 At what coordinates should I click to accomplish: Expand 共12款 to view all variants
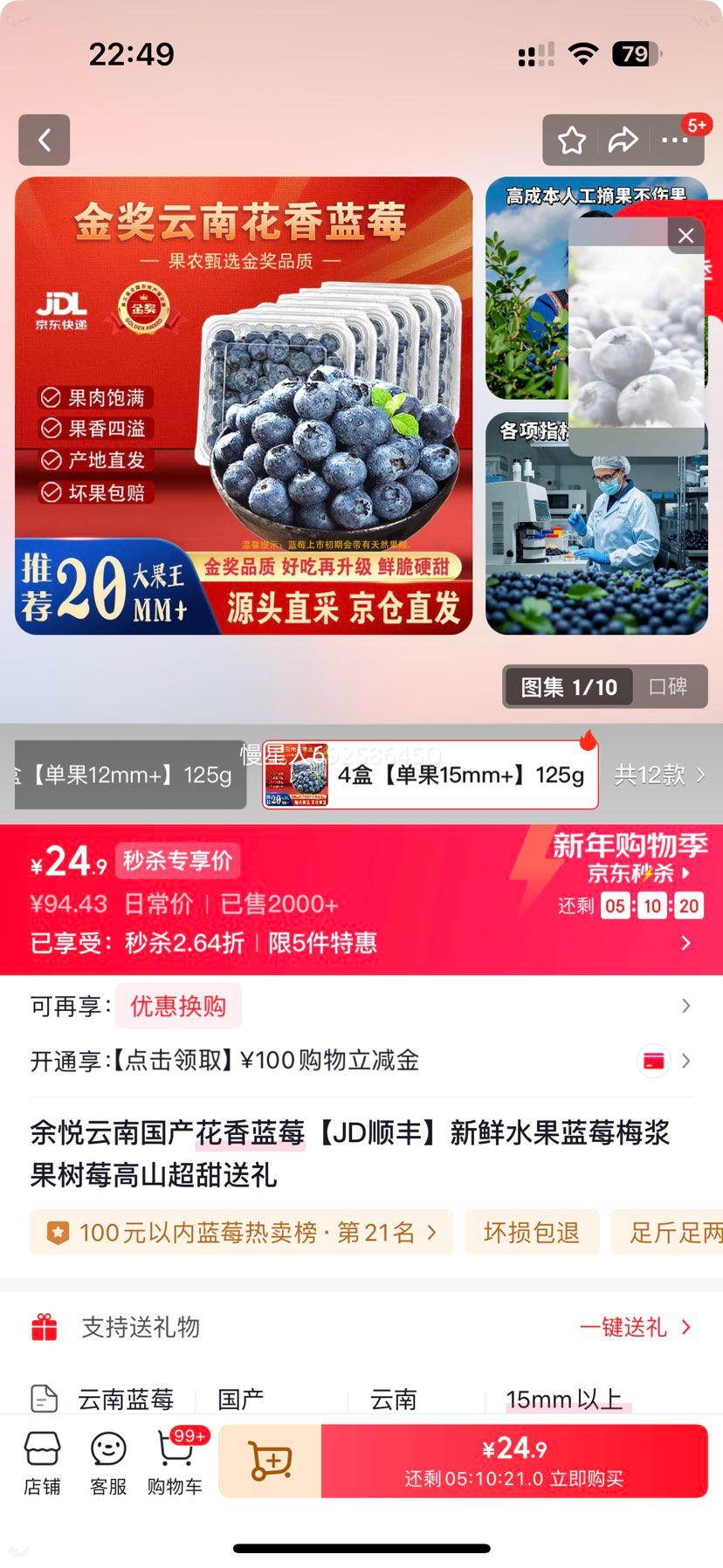[661, 775]
